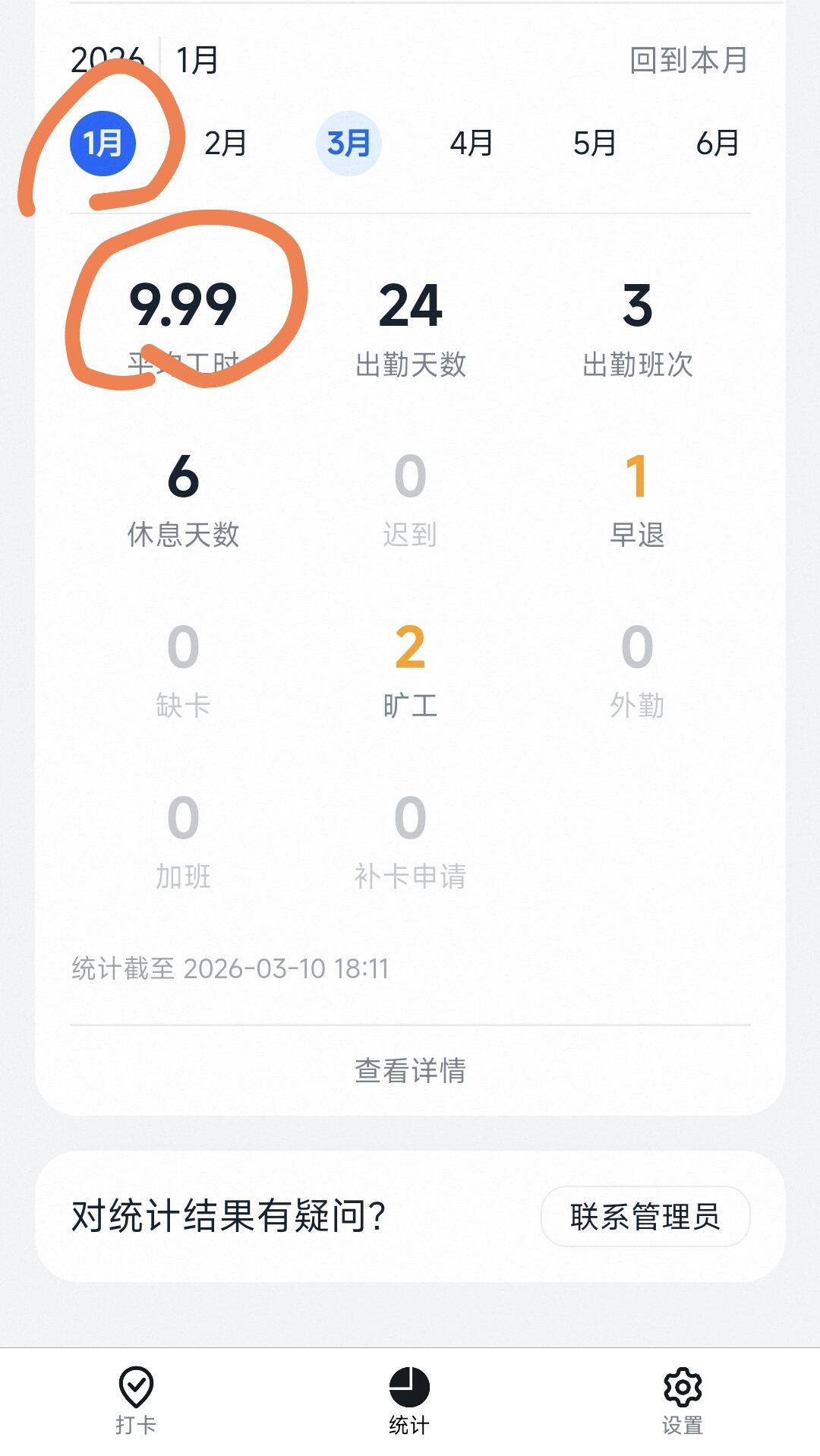Select the 3月 month chip
This screenshot has height=1456, width=820.
348,143
